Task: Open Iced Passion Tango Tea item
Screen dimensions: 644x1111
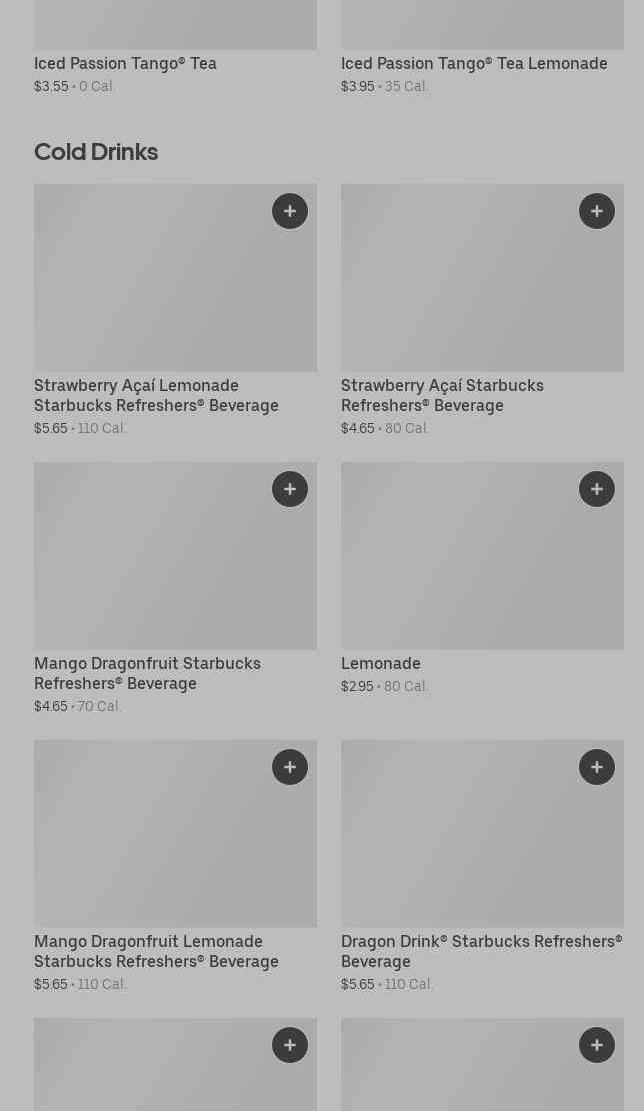Action: [125, 63]
